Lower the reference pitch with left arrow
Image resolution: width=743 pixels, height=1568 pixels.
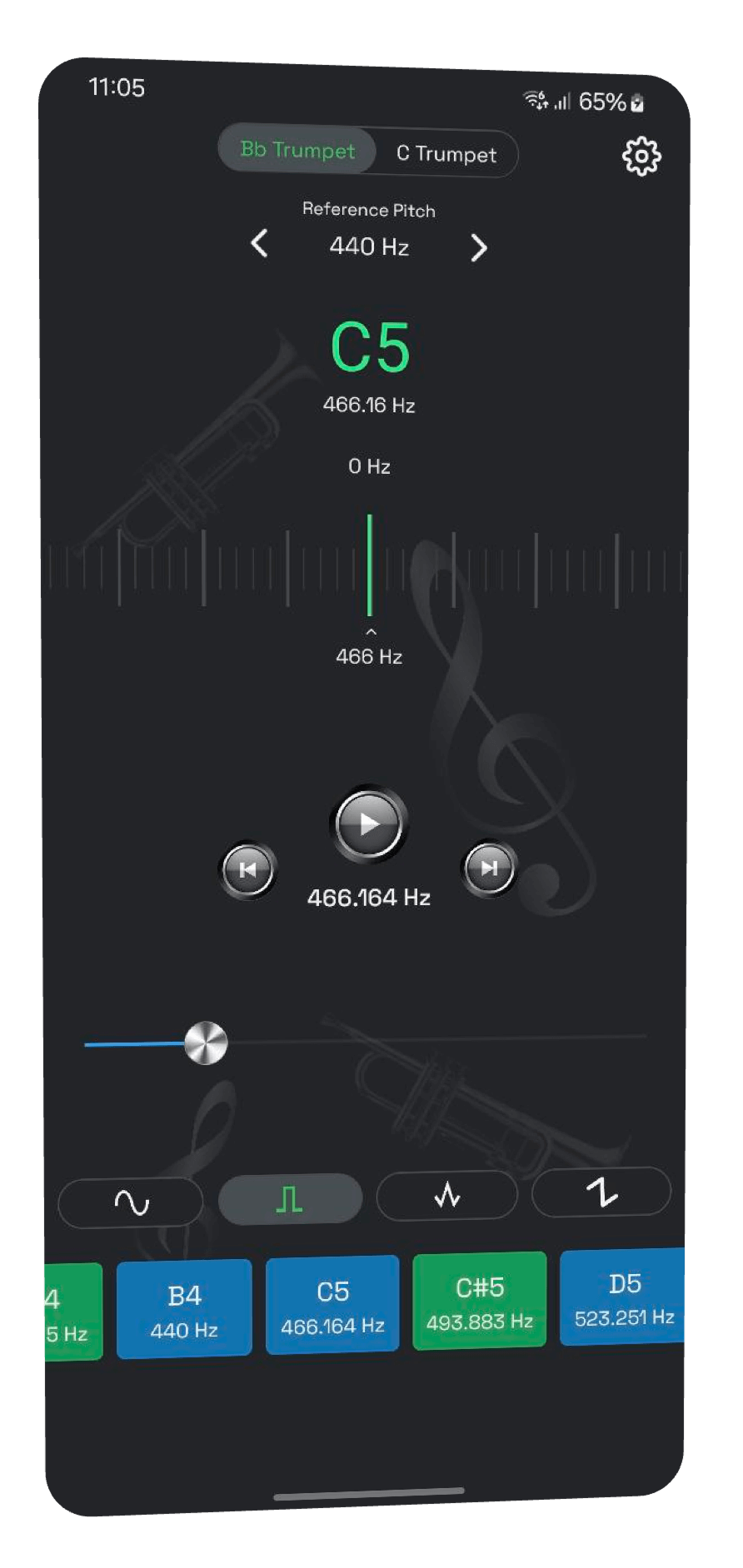(260, 245)
